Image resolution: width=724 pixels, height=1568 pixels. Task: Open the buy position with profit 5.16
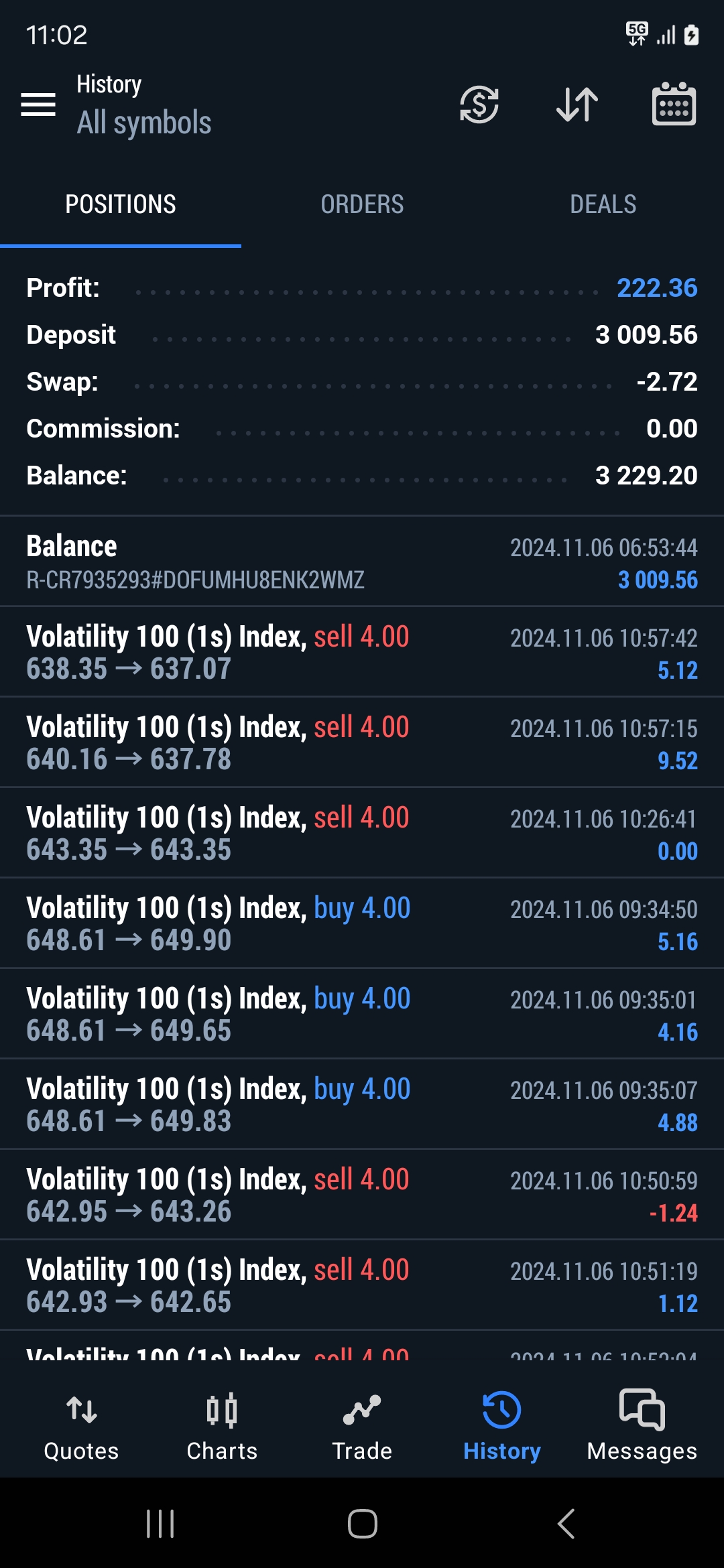coord(362,923)
